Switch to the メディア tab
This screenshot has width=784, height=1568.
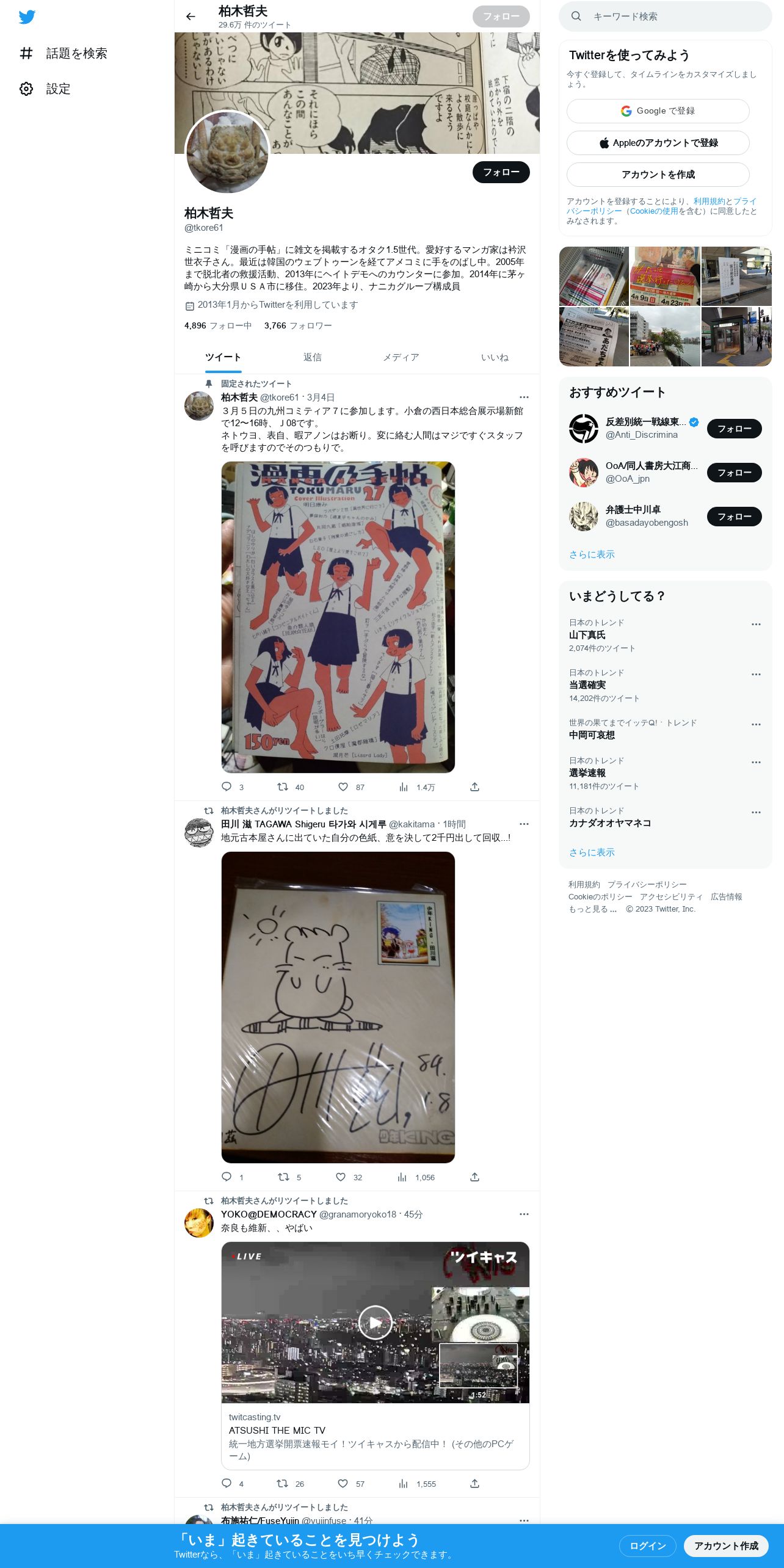tap(401, 357)
